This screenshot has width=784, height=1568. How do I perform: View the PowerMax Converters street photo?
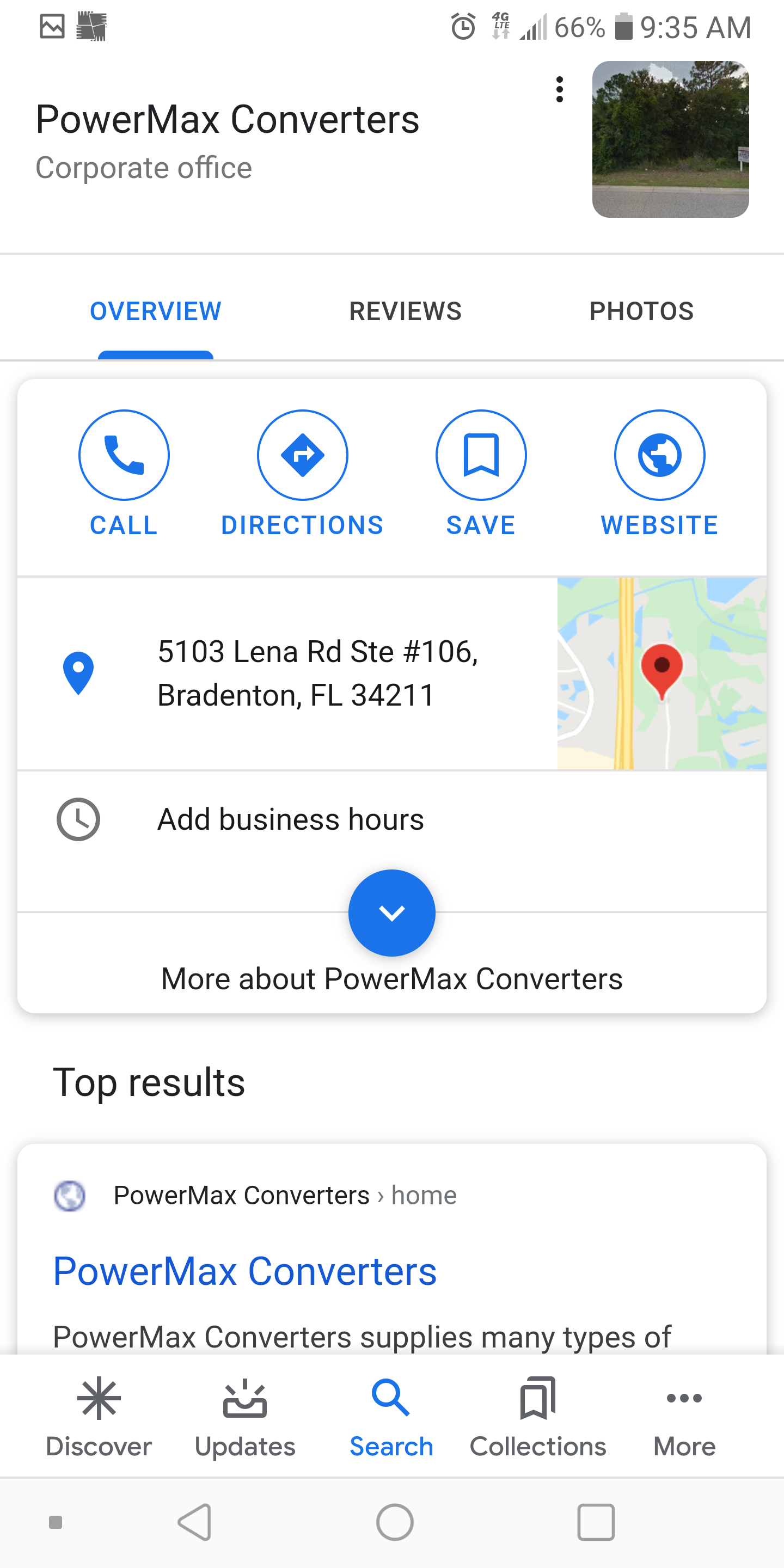pyautogui.click(x=670, y=139)
